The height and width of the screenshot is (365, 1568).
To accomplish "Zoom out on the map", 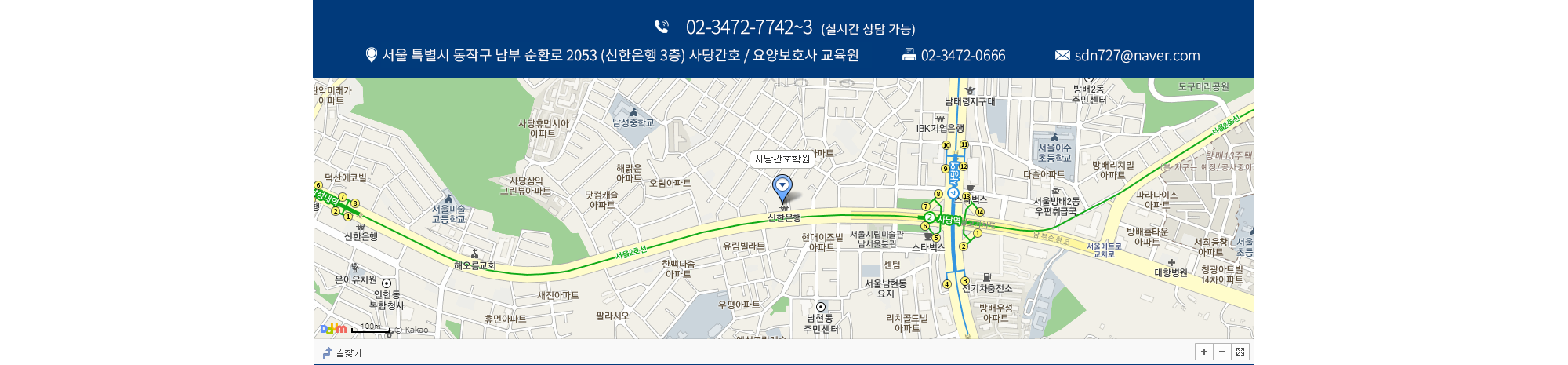I will pyautogui.click(x=1222, y=352).
